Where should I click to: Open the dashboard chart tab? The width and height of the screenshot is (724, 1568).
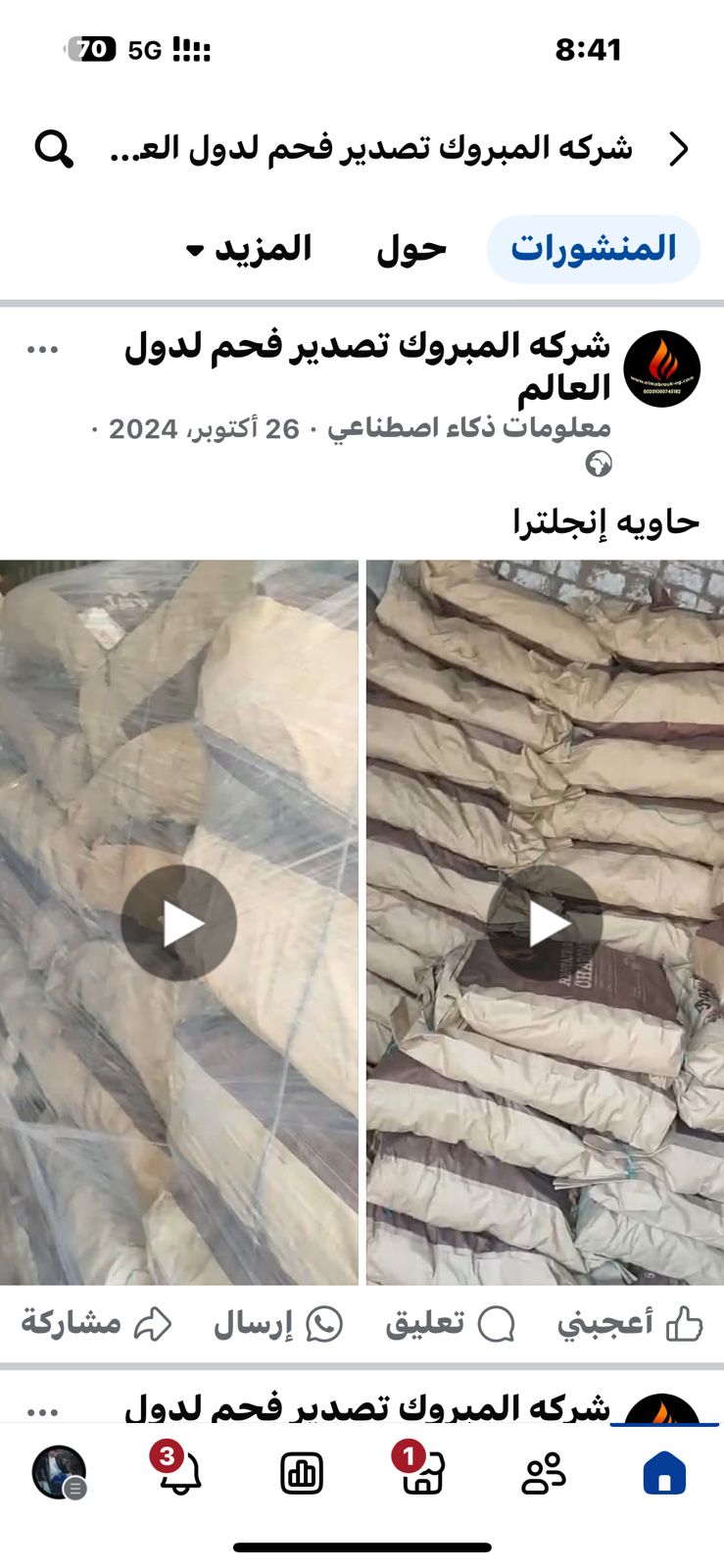[302, 1473]
